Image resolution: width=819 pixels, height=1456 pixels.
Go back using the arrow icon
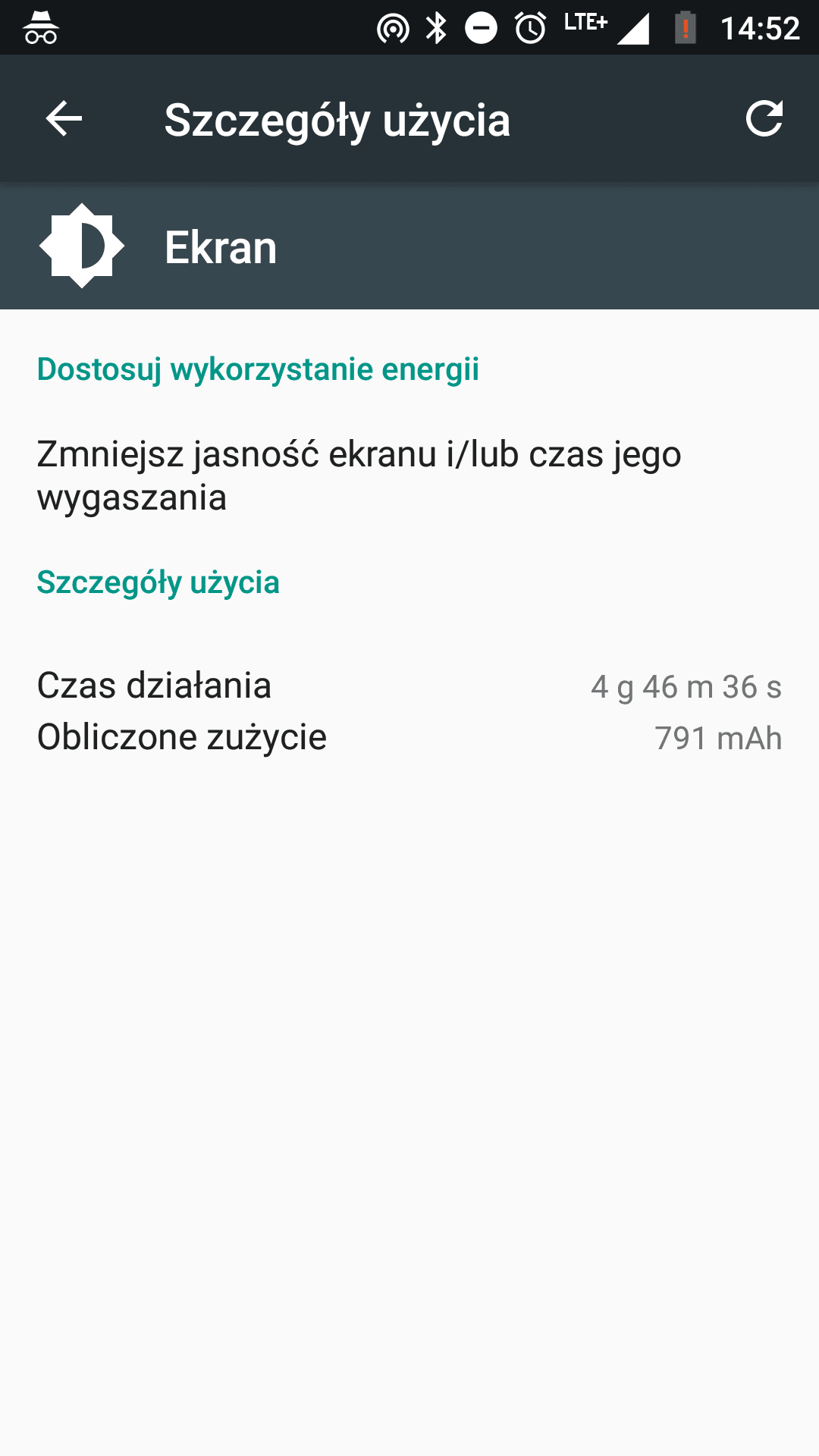tap(64, 118)
